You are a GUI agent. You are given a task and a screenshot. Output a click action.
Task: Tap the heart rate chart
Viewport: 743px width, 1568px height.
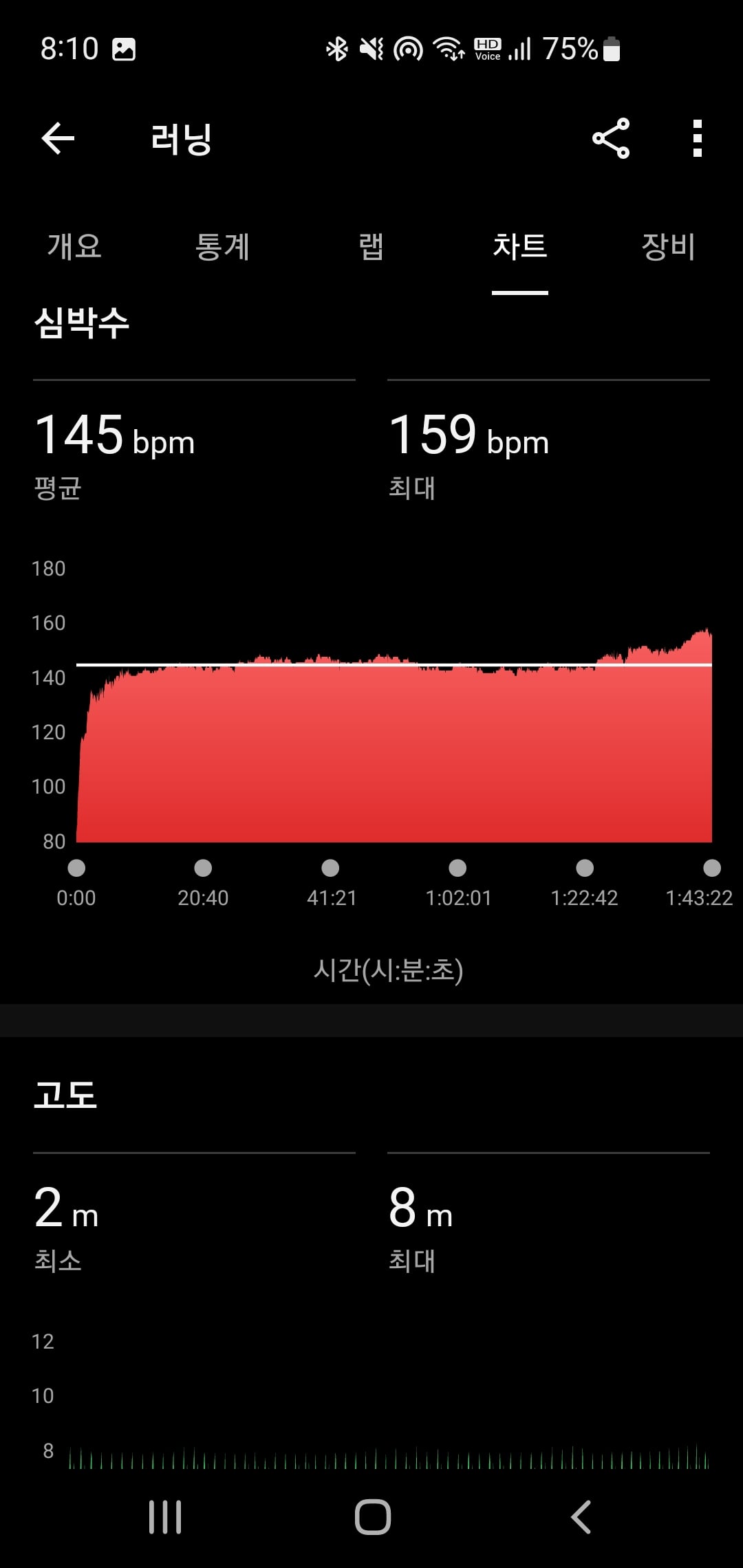pos(394,734)
